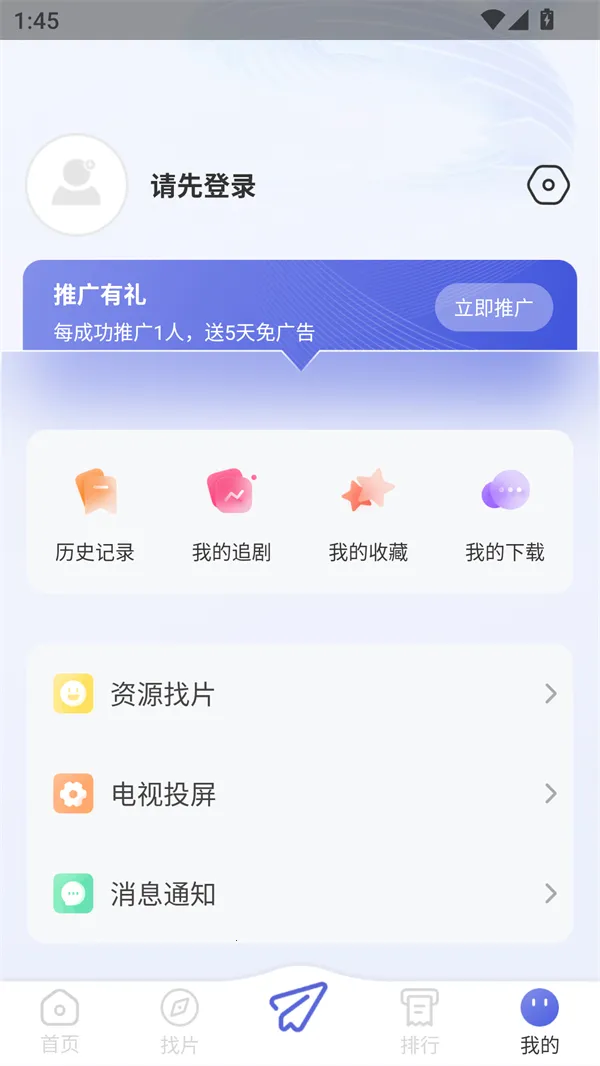The width and height of the screenshot is (600, 1066).
Task: Tap the default profile avatar
Action: point(76,185)
